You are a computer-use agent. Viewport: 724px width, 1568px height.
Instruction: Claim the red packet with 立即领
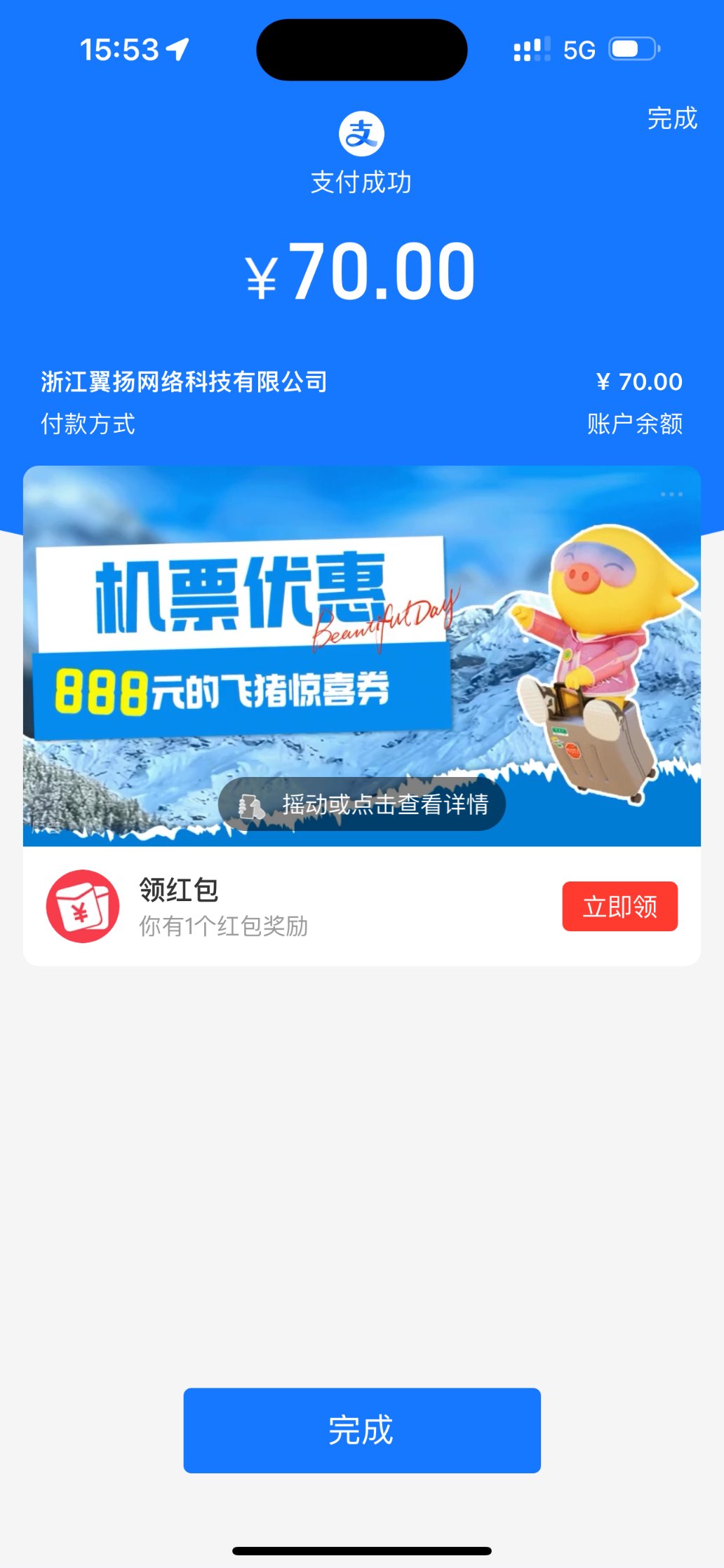click(x=619, y=907)
